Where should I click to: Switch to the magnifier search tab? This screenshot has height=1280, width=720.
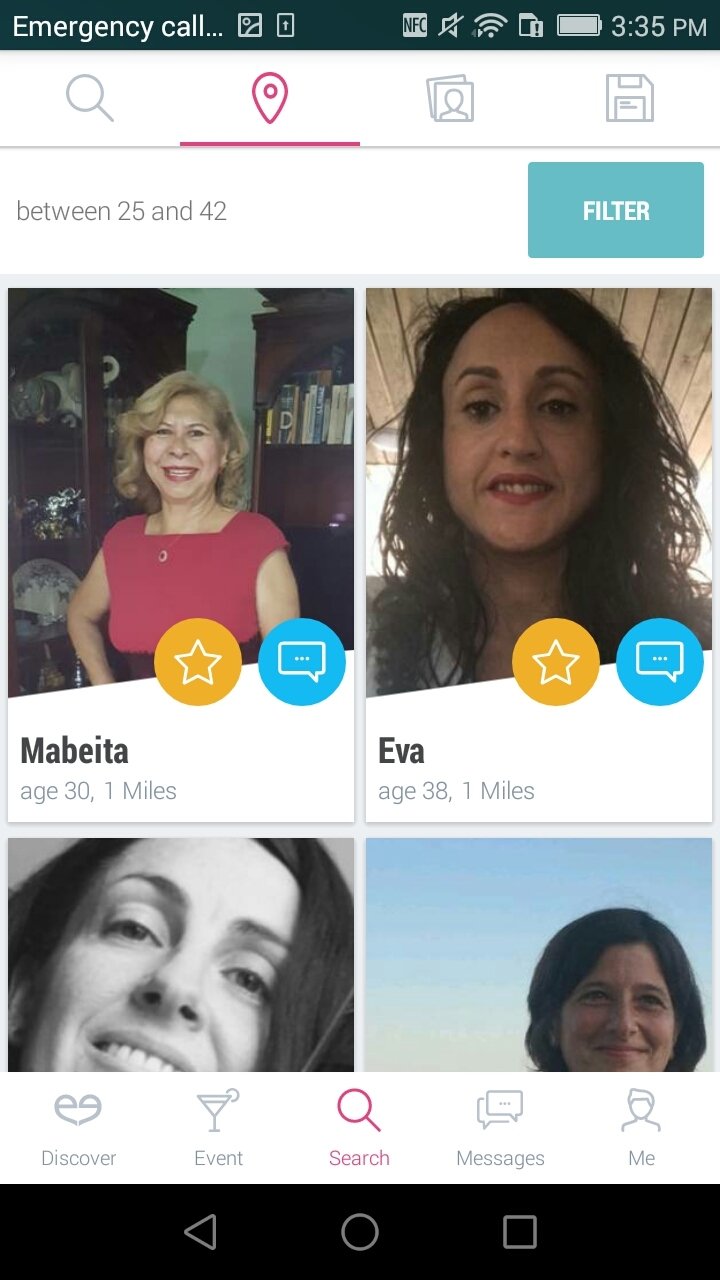point(90,99)
